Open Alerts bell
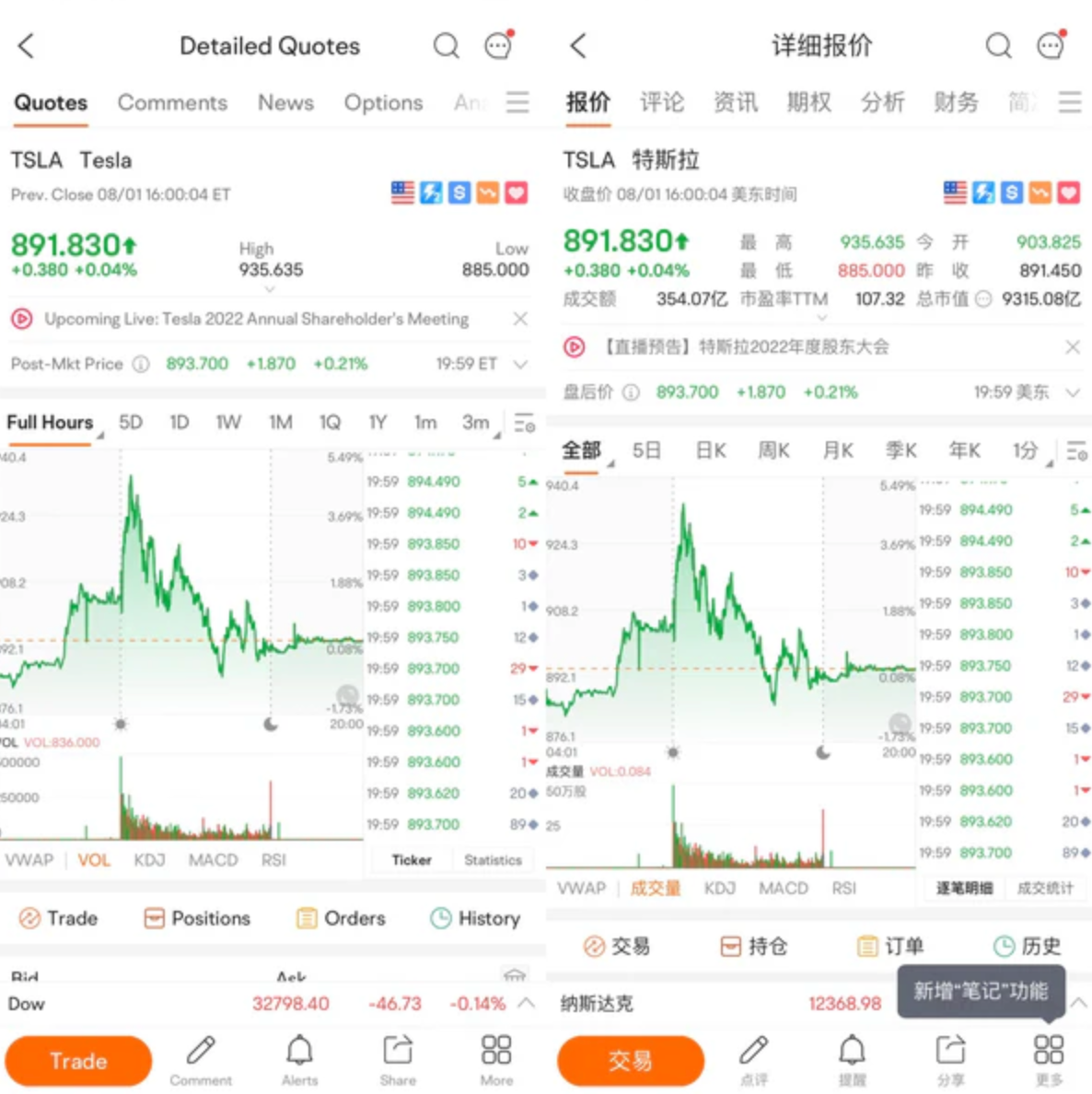The height and width of the screenshot is (1094, 1092). (x=299, y=1060)
